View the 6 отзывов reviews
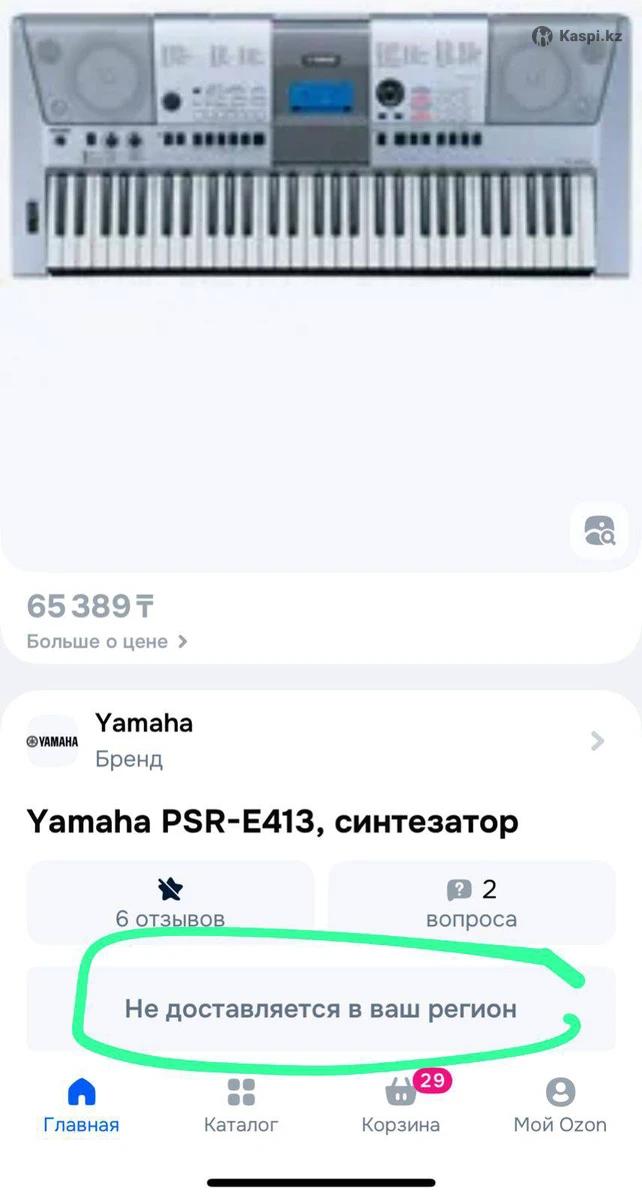This screenshot has width=642, height=1200. 170,902
